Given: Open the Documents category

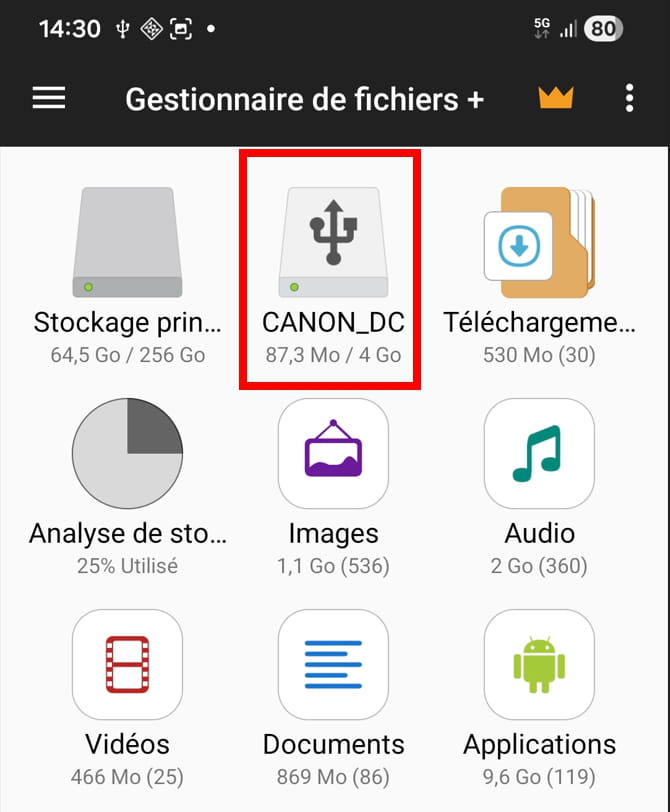Looking at the screenshot, I should (x=333, y=665).
